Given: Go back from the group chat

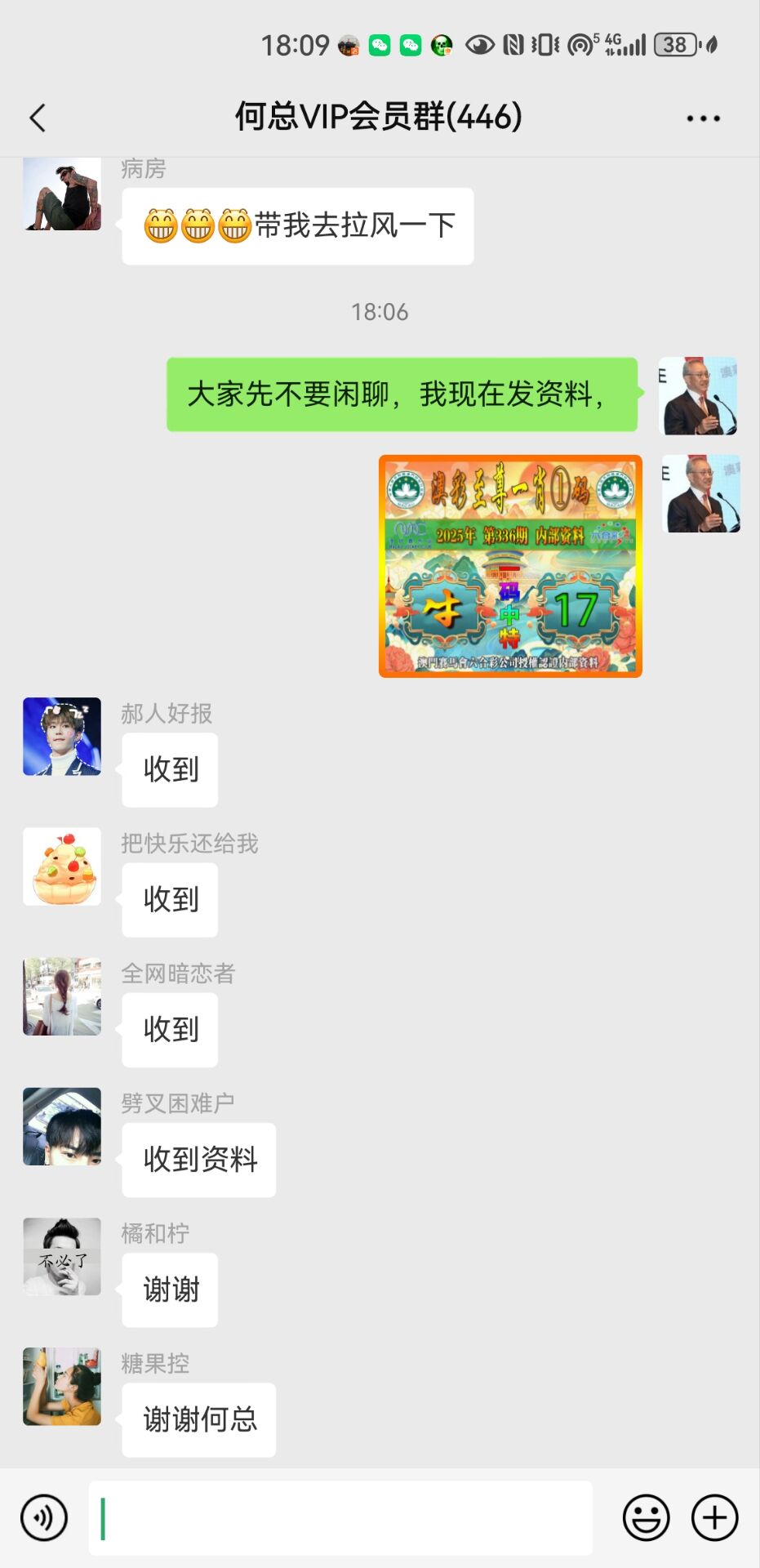Looking at the screenshot, I should (x=38, y=118).
